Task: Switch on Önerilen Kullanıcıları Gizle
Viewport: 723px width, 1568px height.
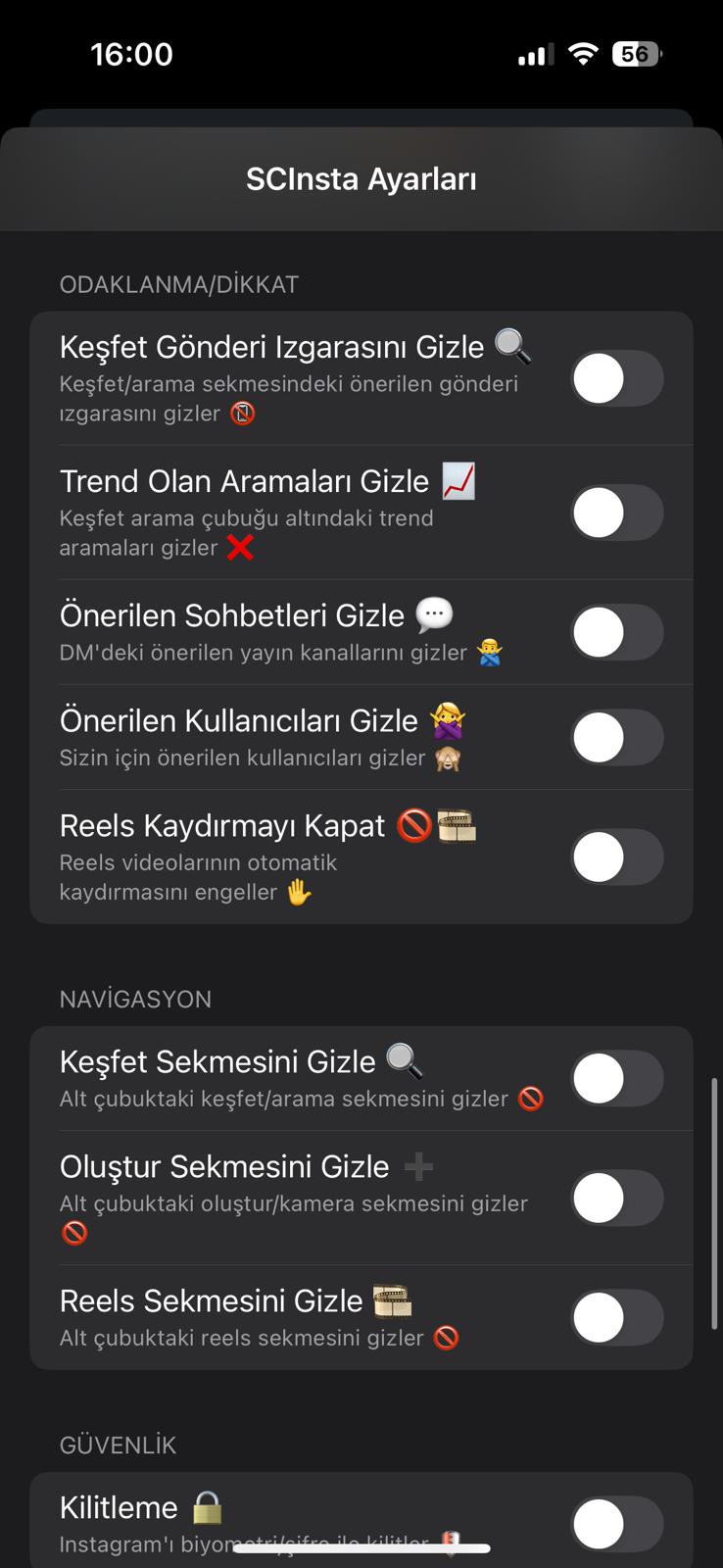Action: 616,737
